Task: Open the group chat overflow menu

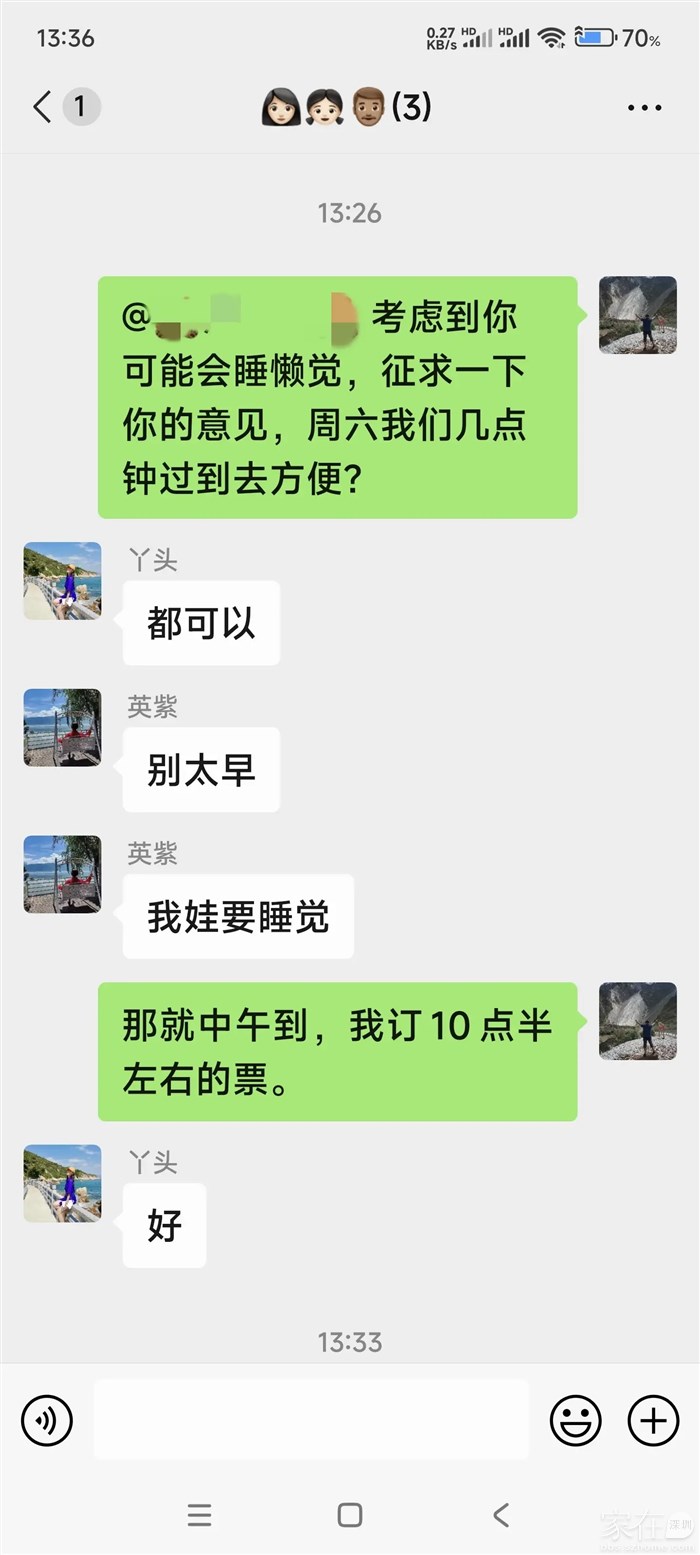Action: (645, 107)
